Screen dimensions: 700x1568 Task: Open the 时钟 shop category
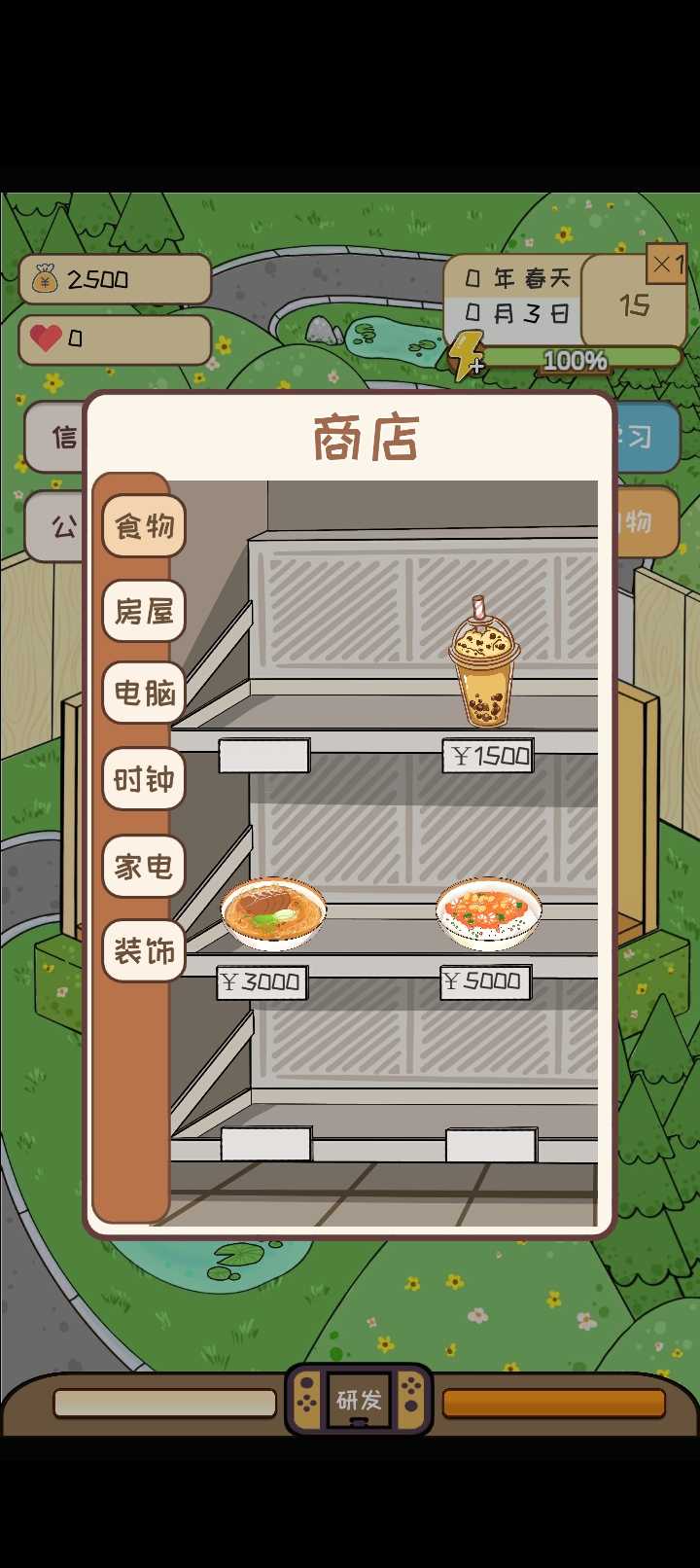pos(142,779)
